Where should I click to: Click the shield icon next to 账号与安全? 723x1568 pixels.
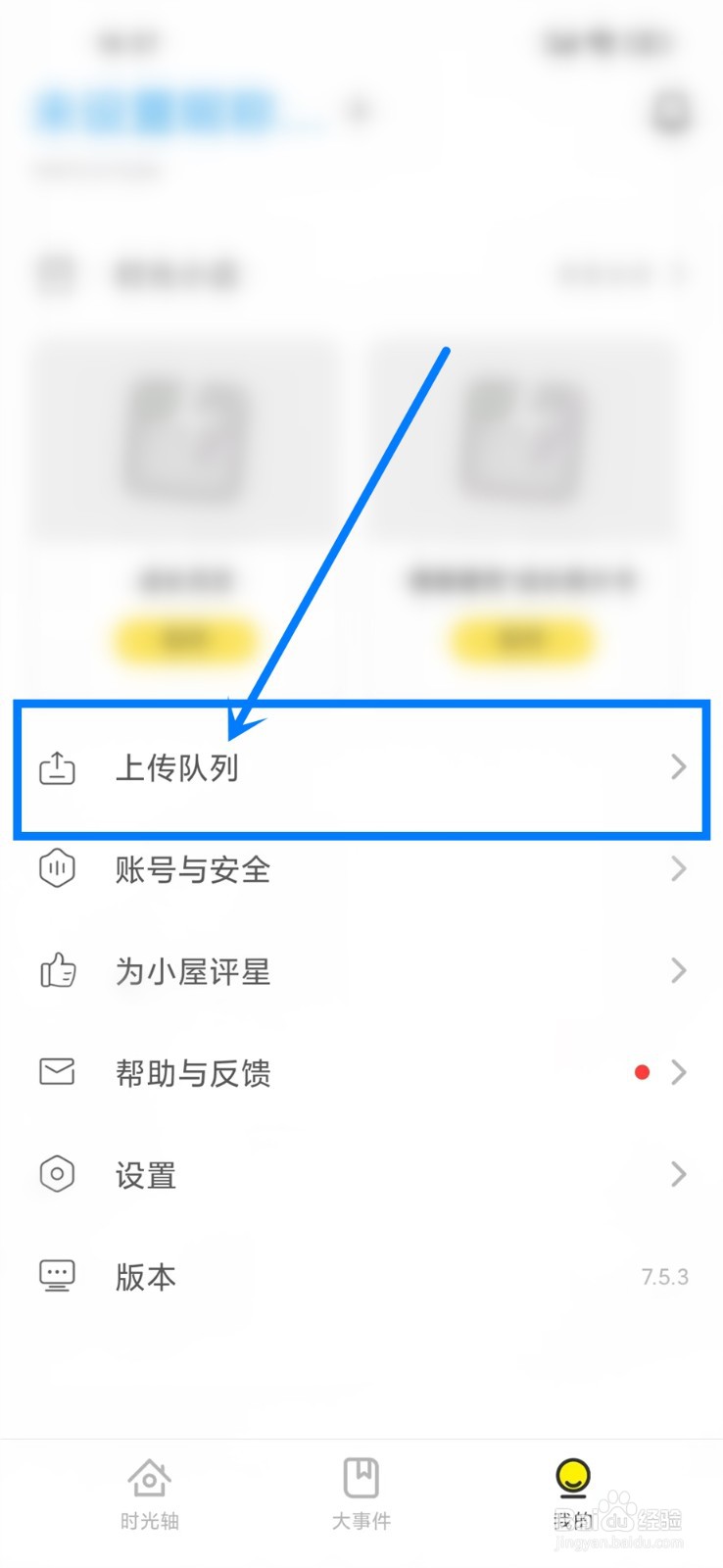pos(57,869)
